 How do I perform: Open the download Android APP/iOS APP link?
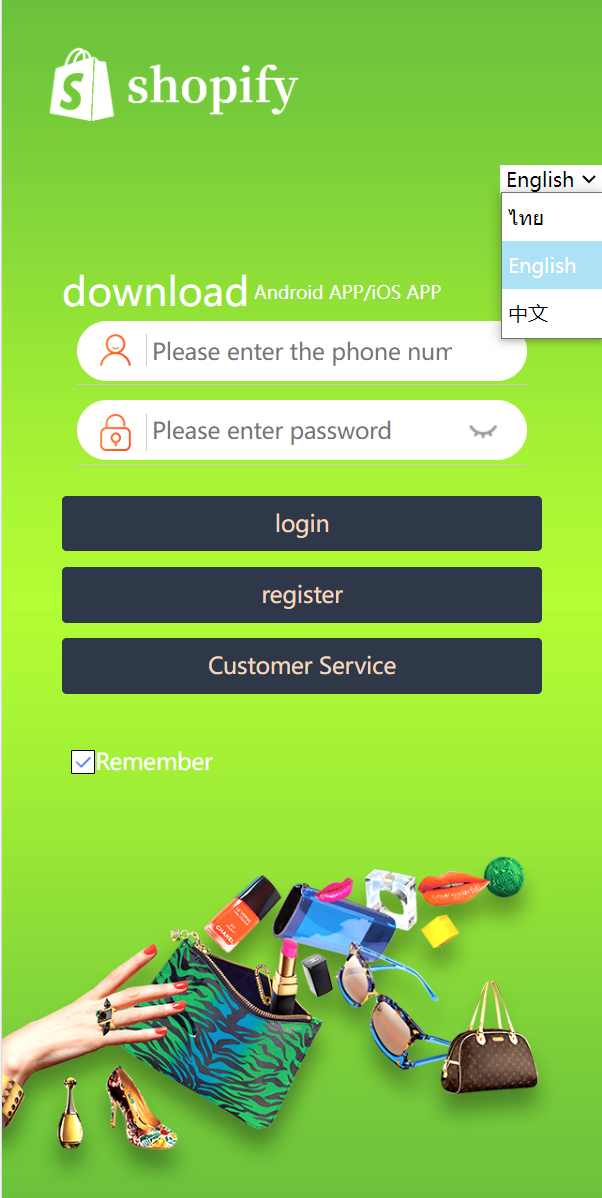coord(250,292)
